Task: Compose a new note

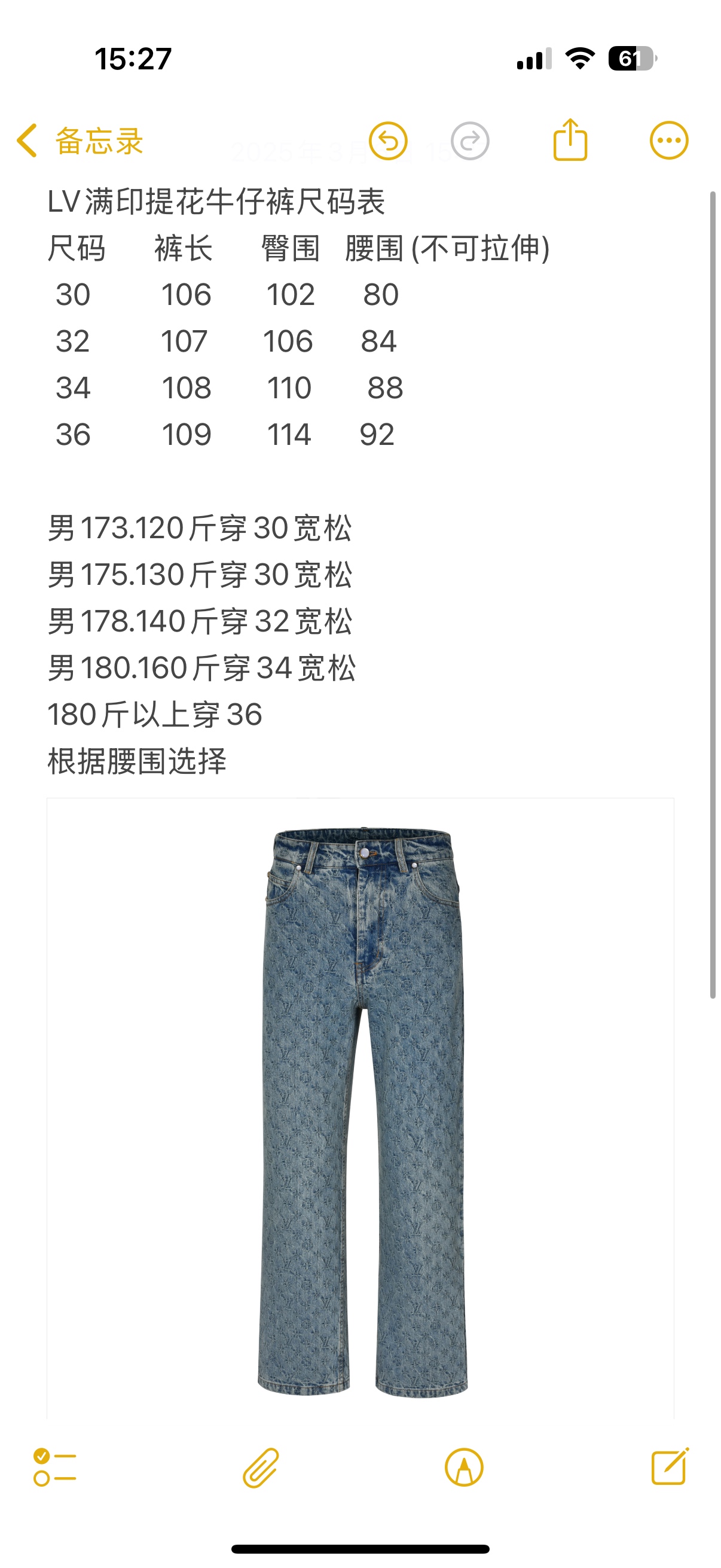Action: pos(670,1466)
